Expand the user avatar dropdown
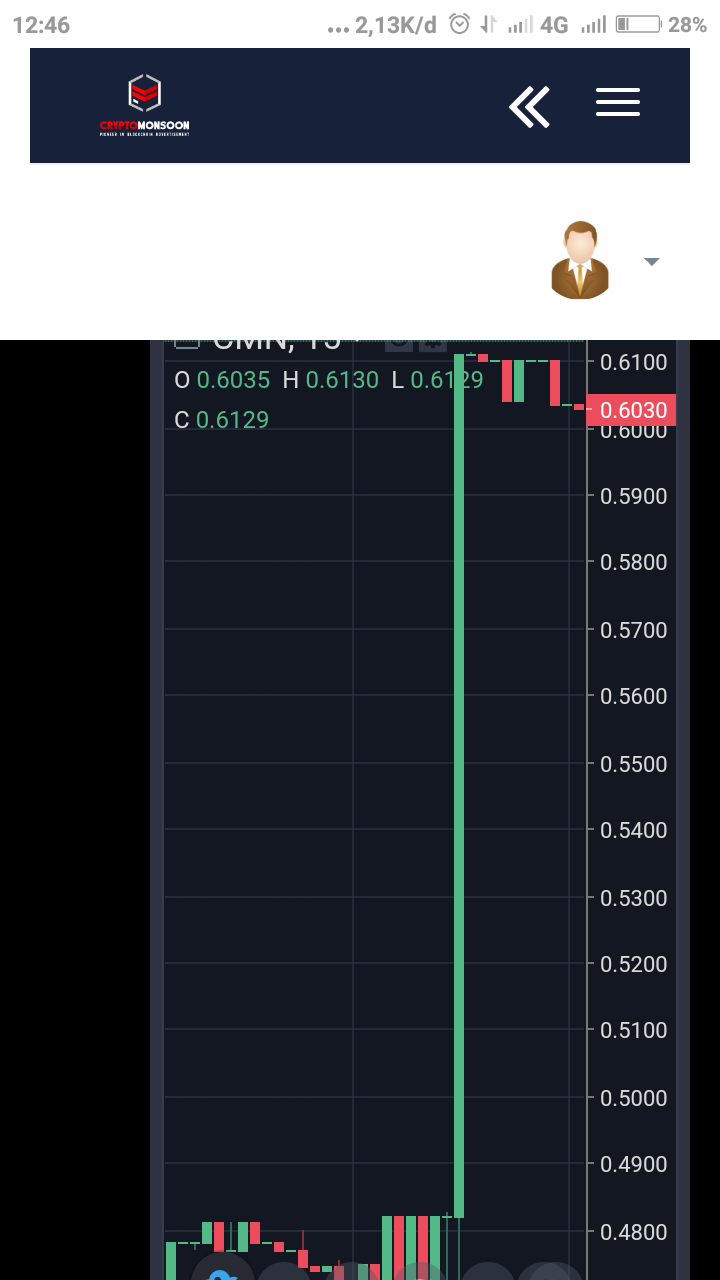 point(652,262)
